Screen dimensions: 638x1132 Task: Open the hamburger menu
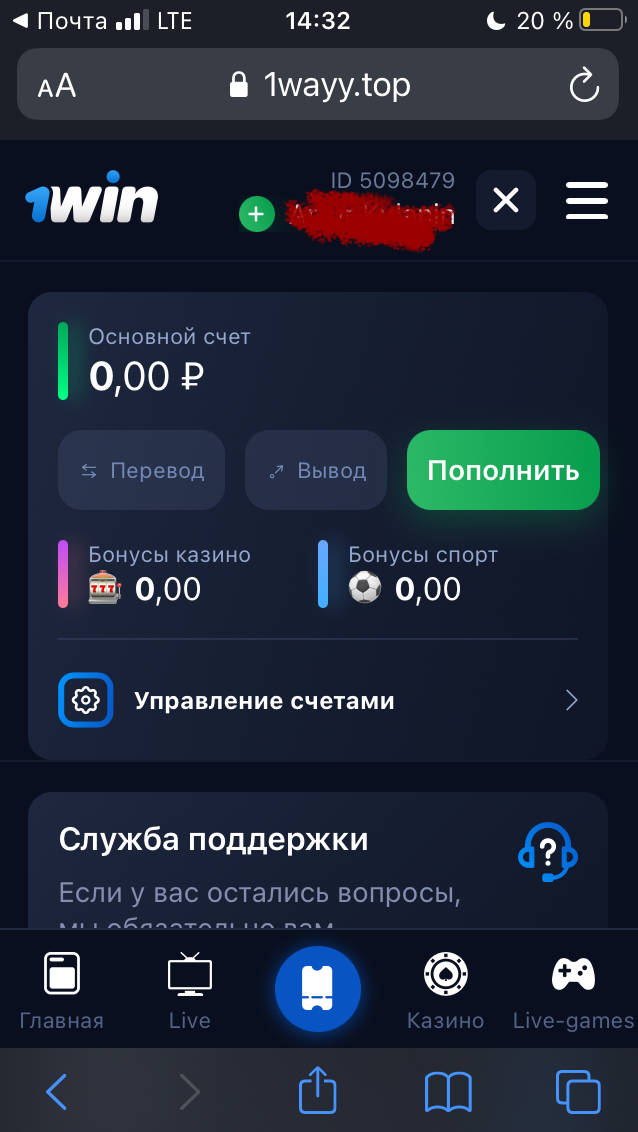click(587, 201)
